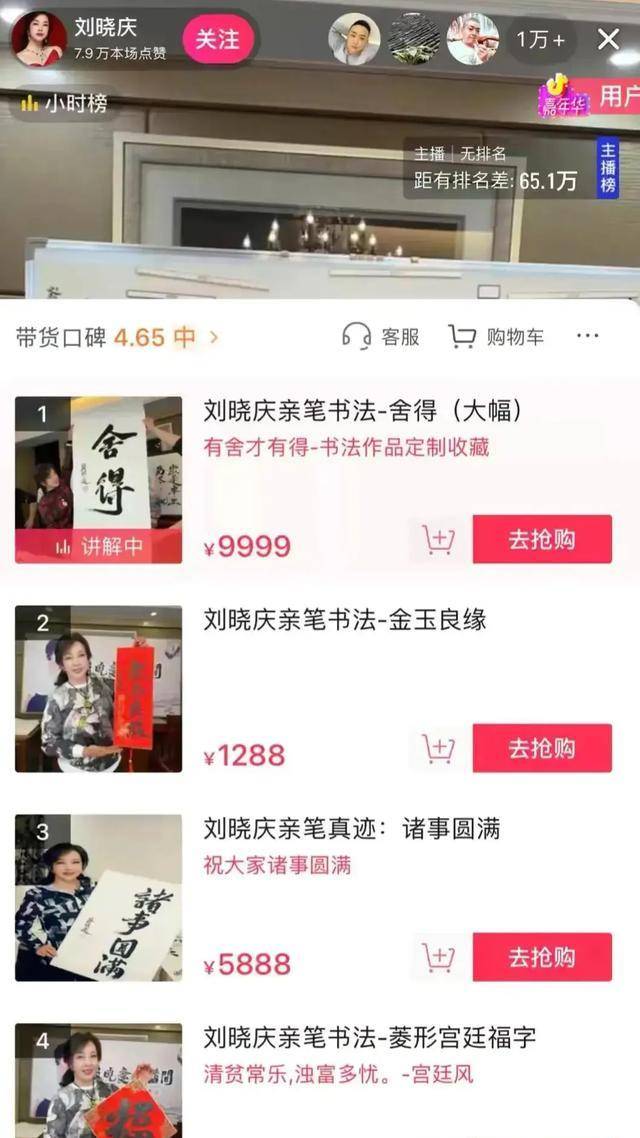Open the 购物车 shopping cart
Screen dimensions: 640x1138
tap(496, 337)
